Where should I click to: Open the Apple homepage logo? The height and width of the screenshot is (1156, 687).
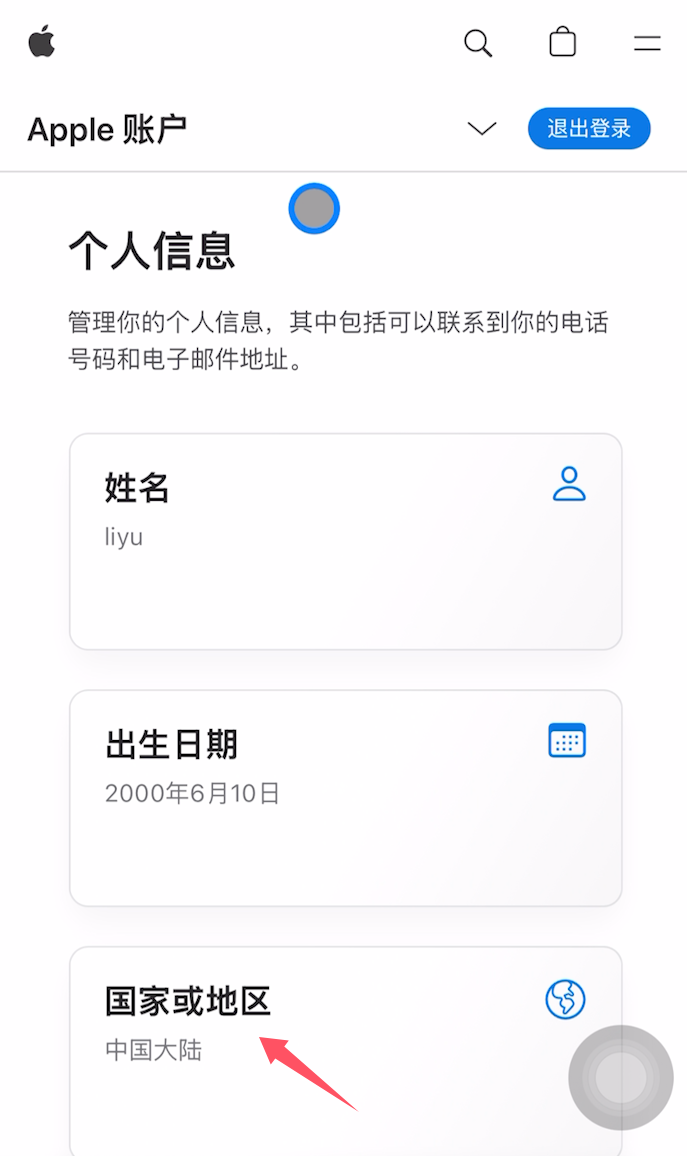click(41, 42)
